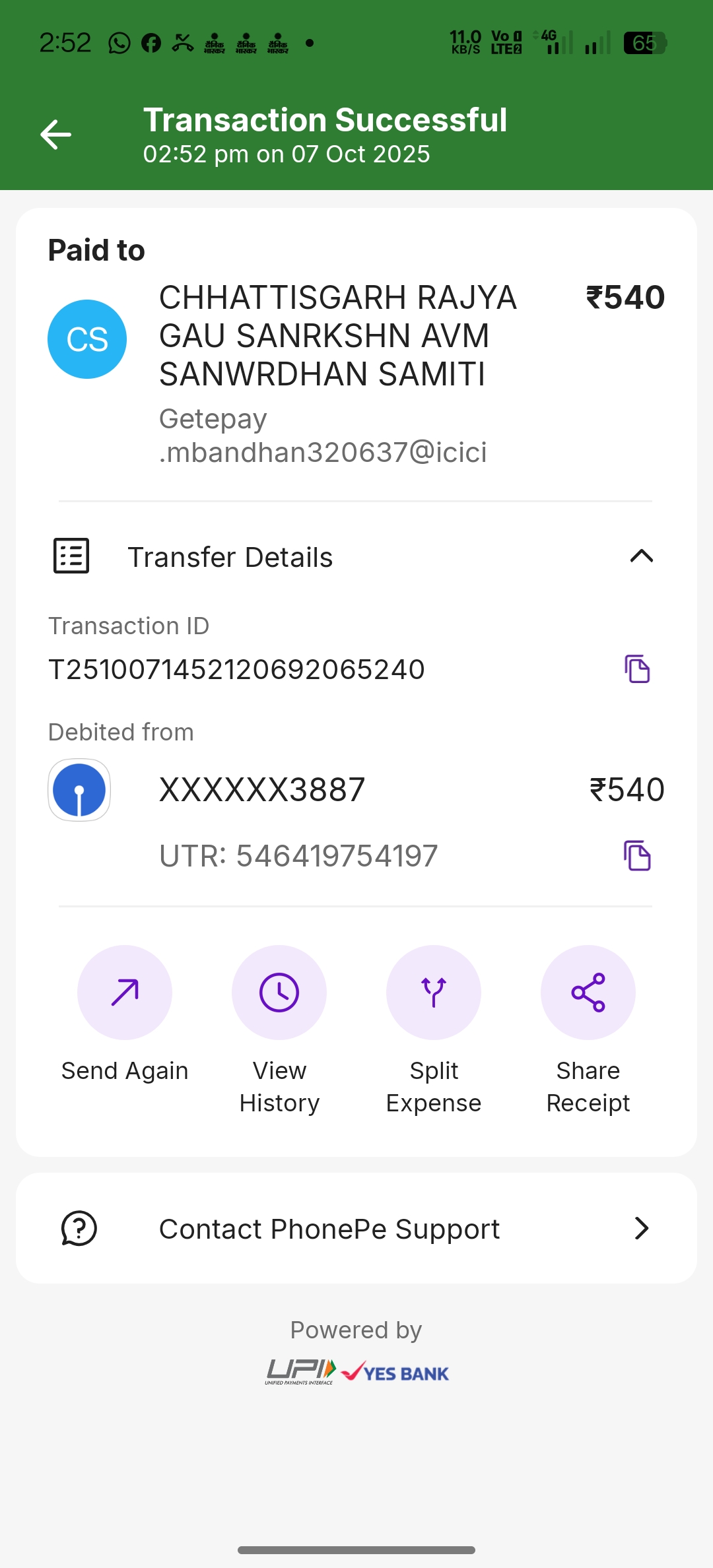Open View History
Screen dimensions: 713x1568
click(279, 993)
